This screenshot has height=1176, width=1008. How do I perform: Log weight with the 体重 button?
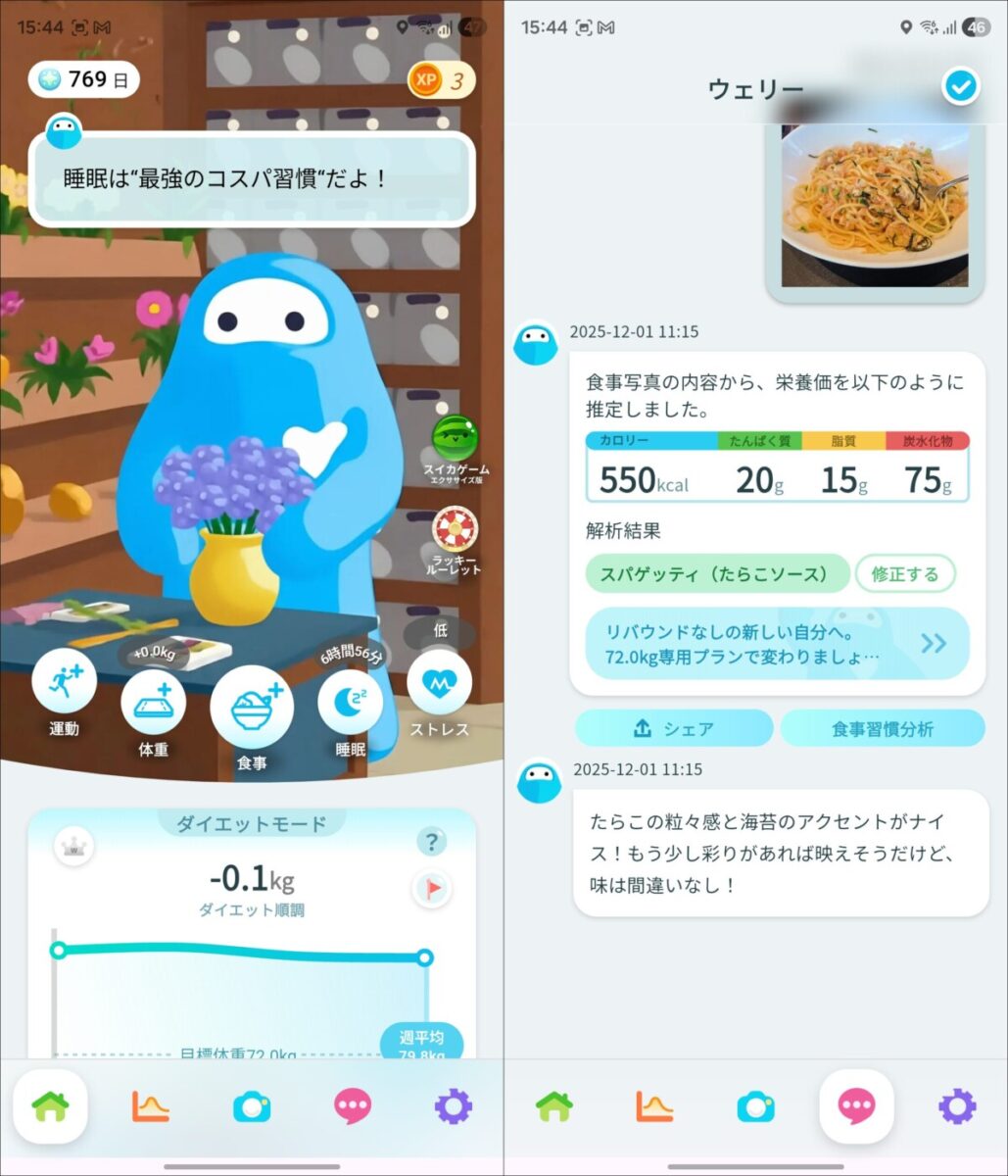tap(153, 705)
